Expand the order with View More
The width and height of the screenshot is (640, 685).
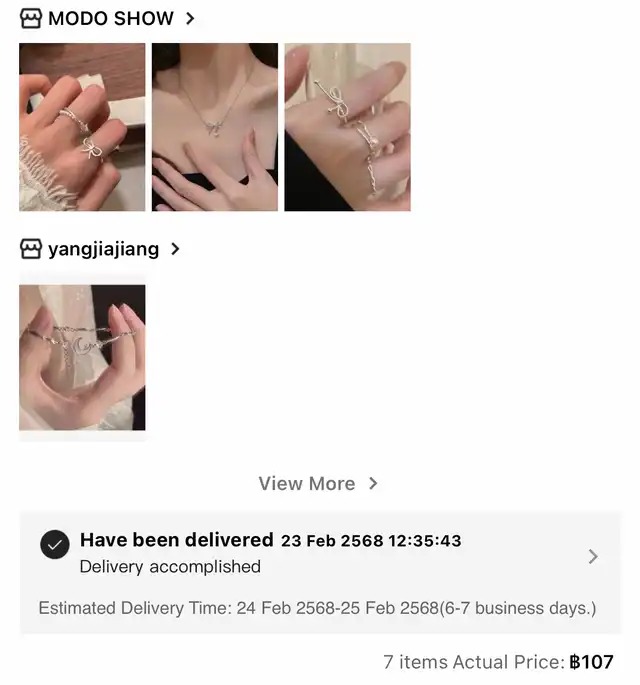pos(318,483)
